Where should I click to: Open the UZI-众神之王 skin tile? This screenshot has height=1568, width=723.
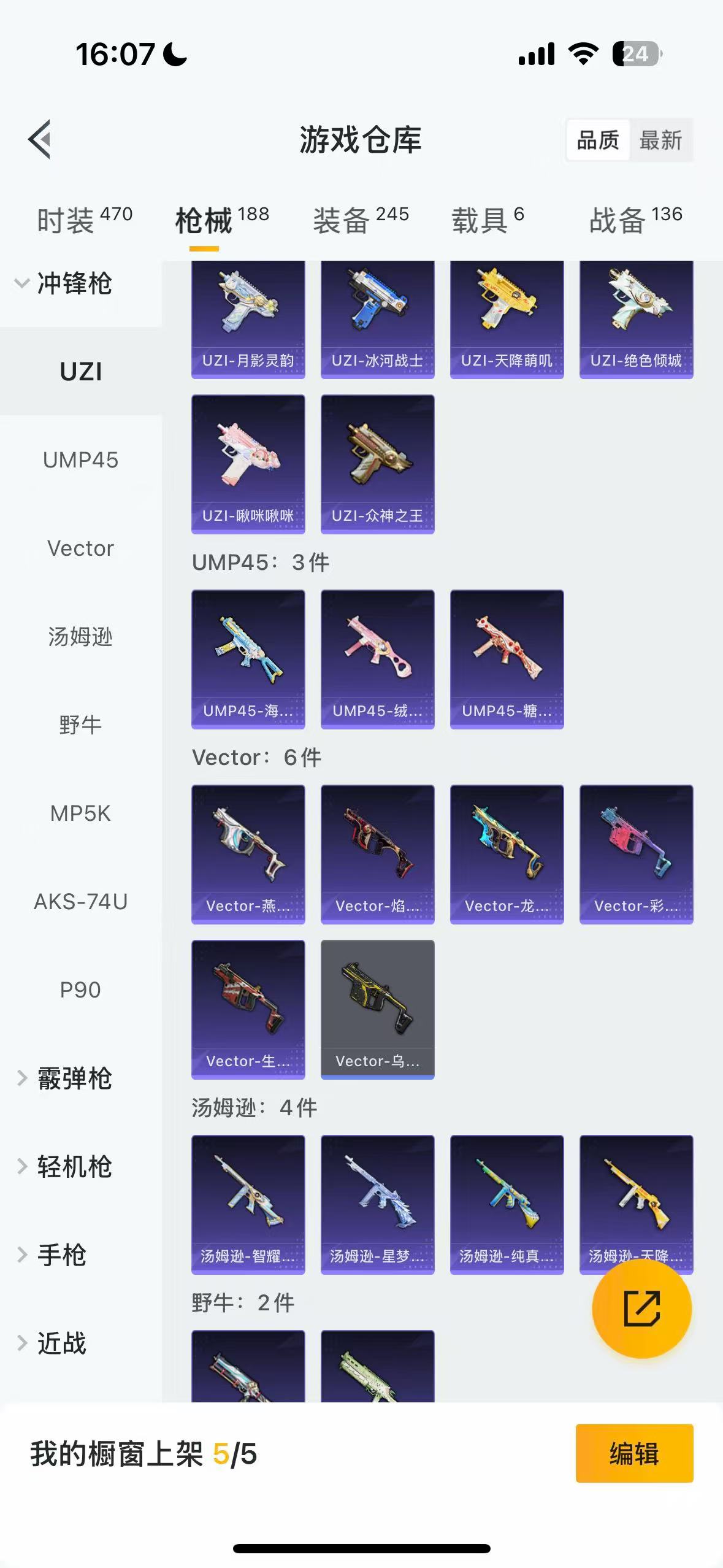377,464
